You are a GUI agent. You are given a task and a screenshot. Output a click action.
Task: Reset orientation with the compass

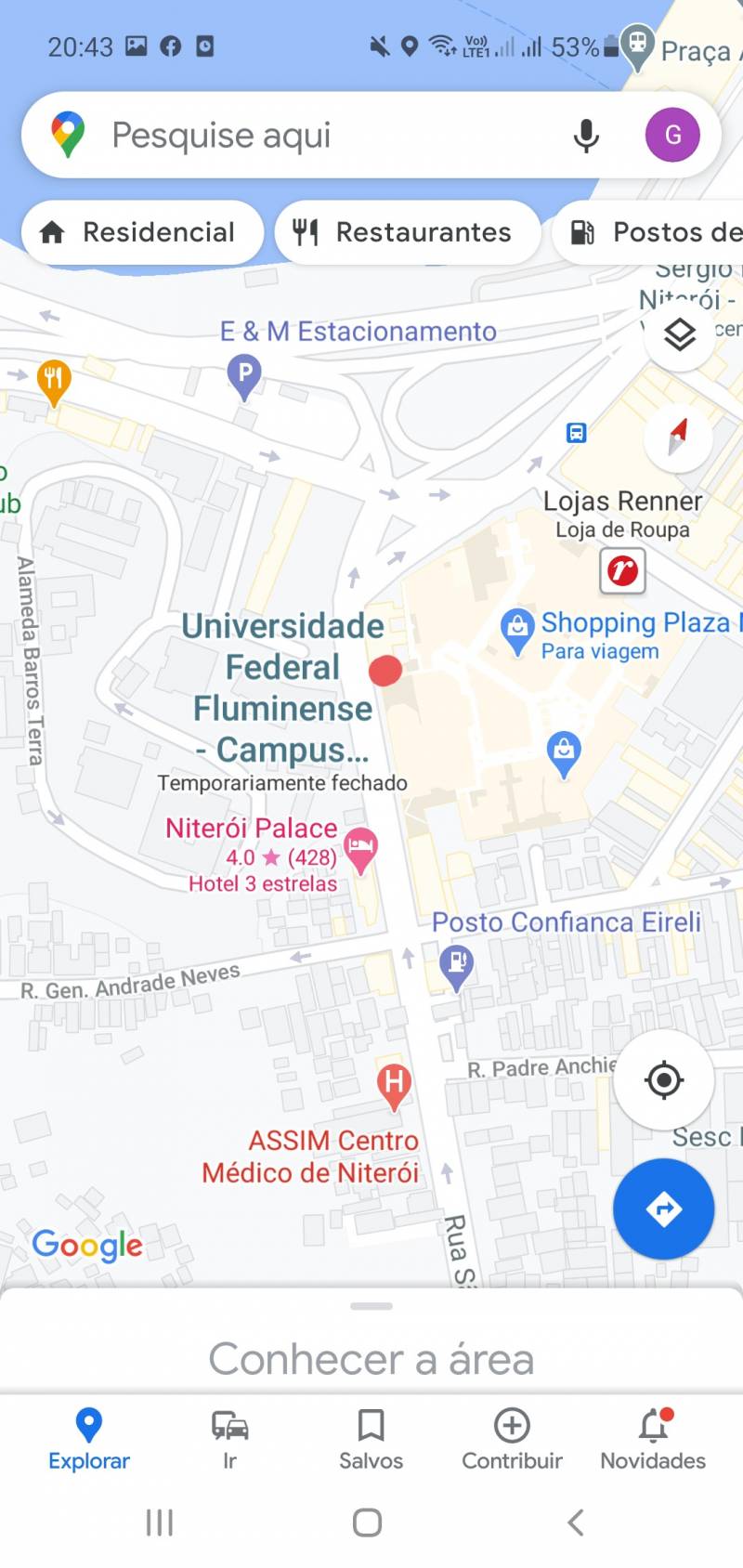coord(678,436)
